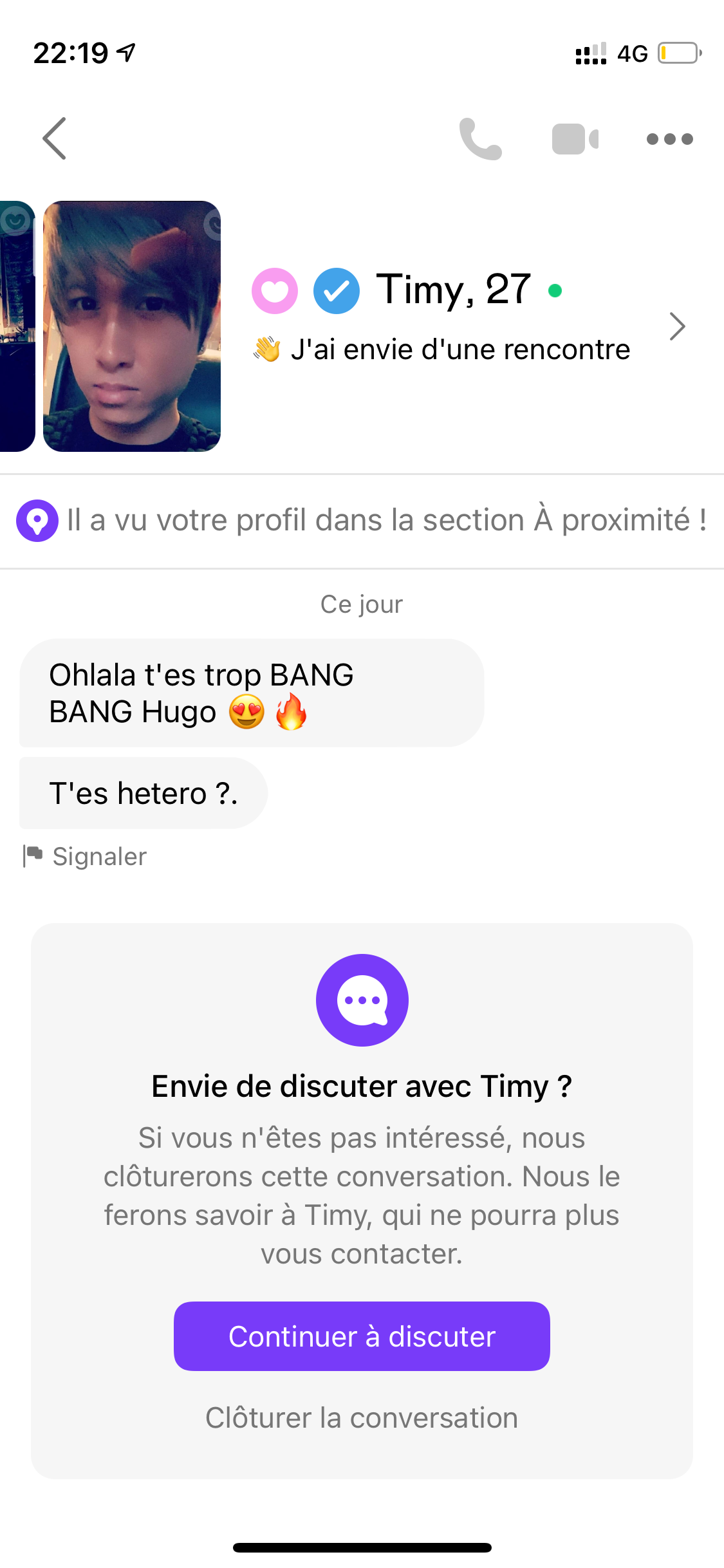View Timy's profile photo
Viewport: 724px width, 1568px height.
(x=132, y=326)
